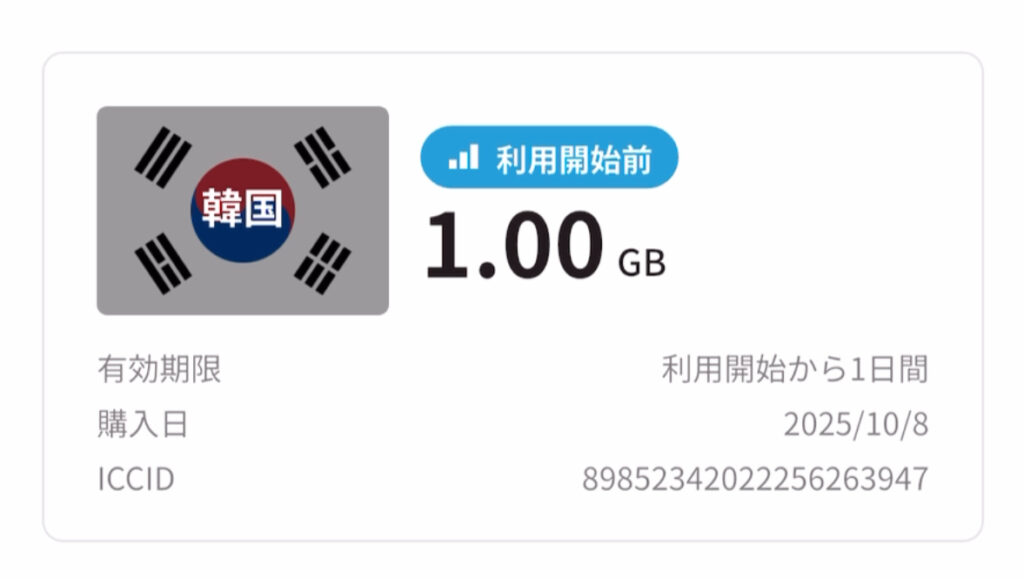Open the Korea 1.00 GB eSIM card
This screenshot has height=579, width=1024.
(x=512, y=297)
